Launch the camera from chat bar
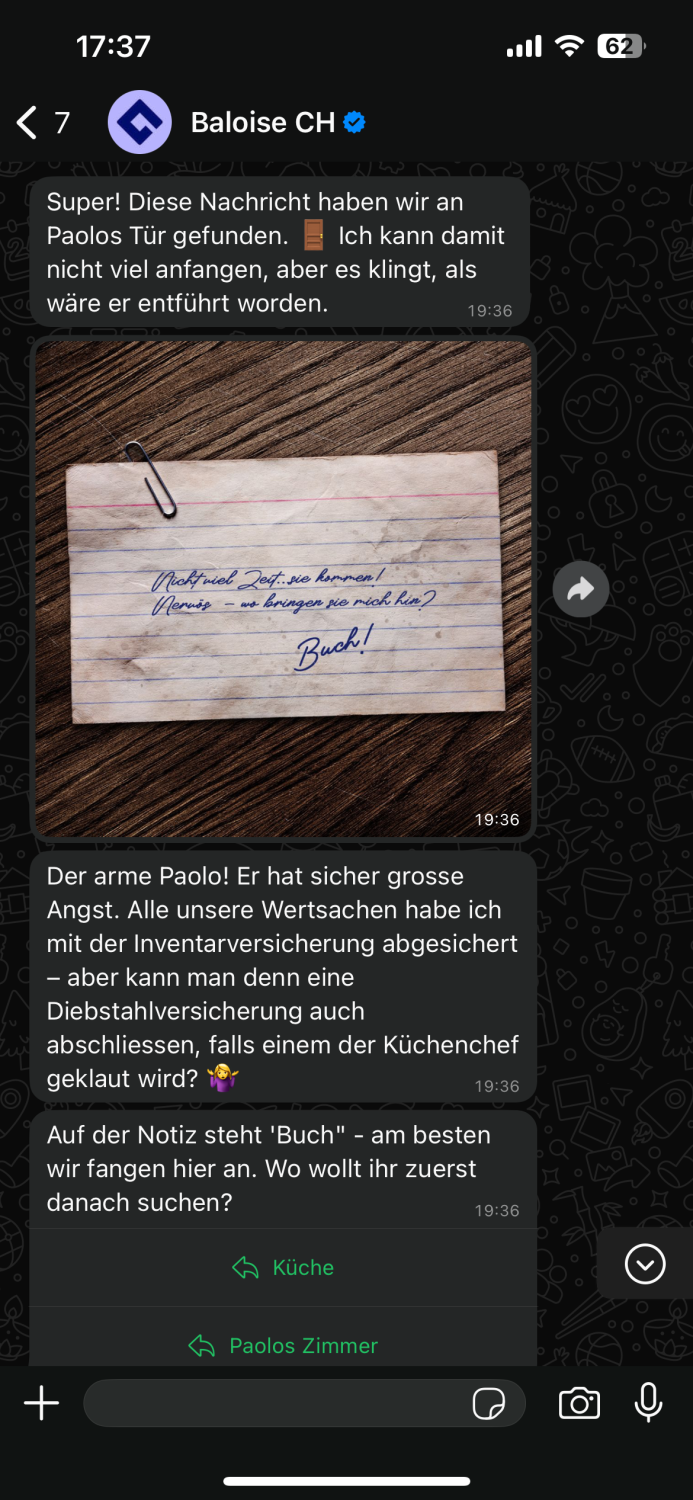 579,1403
